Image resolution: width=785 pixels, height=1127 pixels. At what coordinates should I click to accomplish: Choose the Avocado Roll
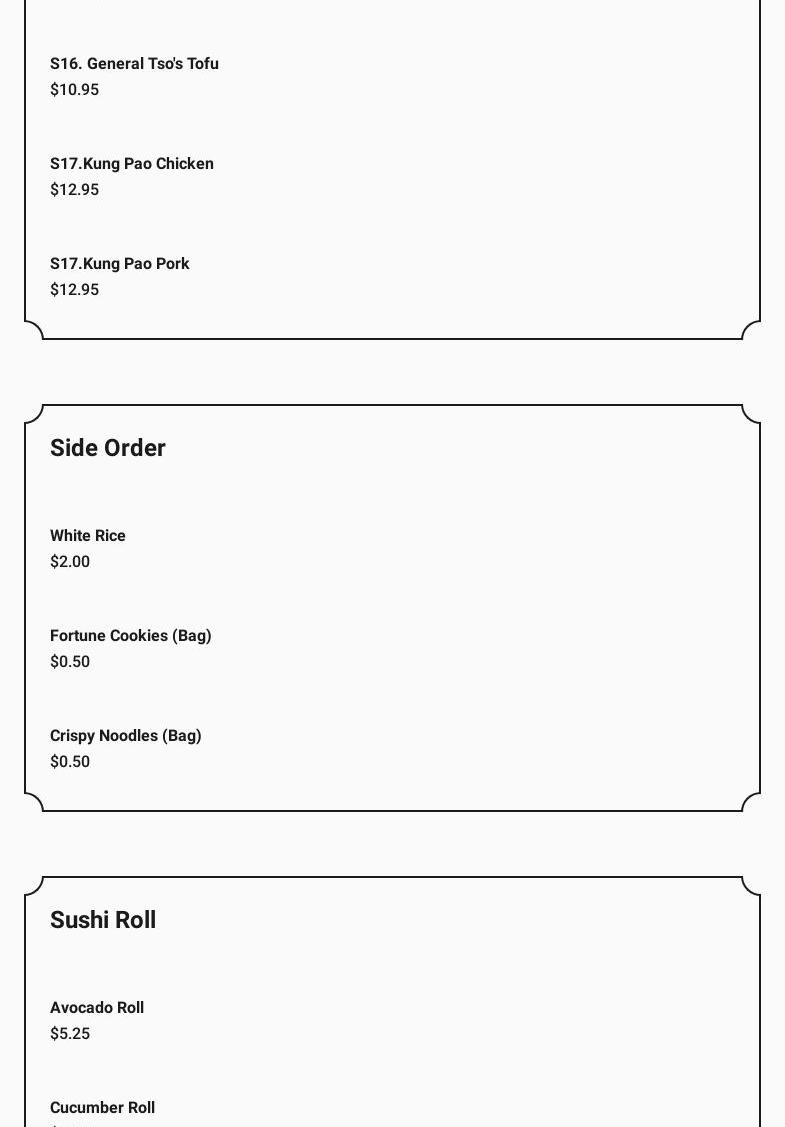97,1008
